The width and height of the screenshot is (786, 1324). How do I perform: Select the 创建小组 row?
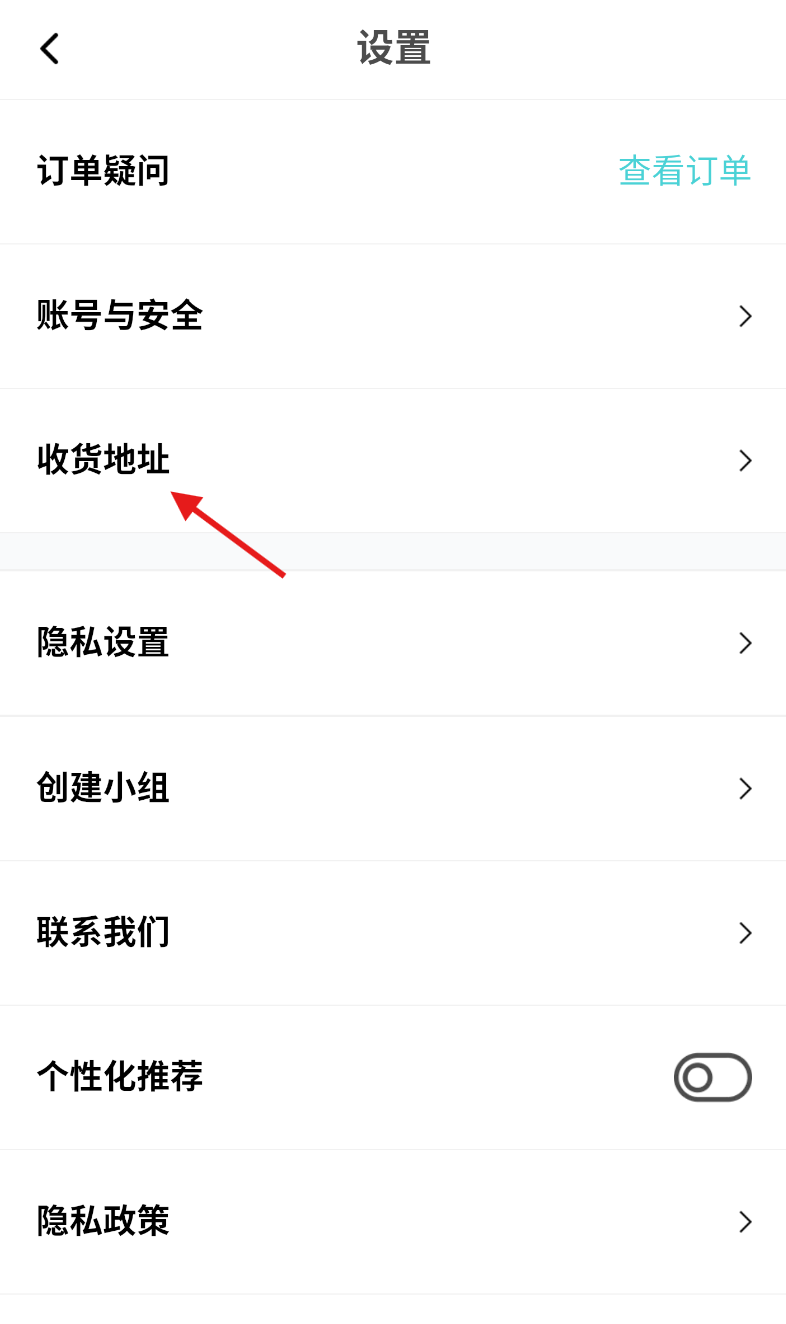coord(393,788)
